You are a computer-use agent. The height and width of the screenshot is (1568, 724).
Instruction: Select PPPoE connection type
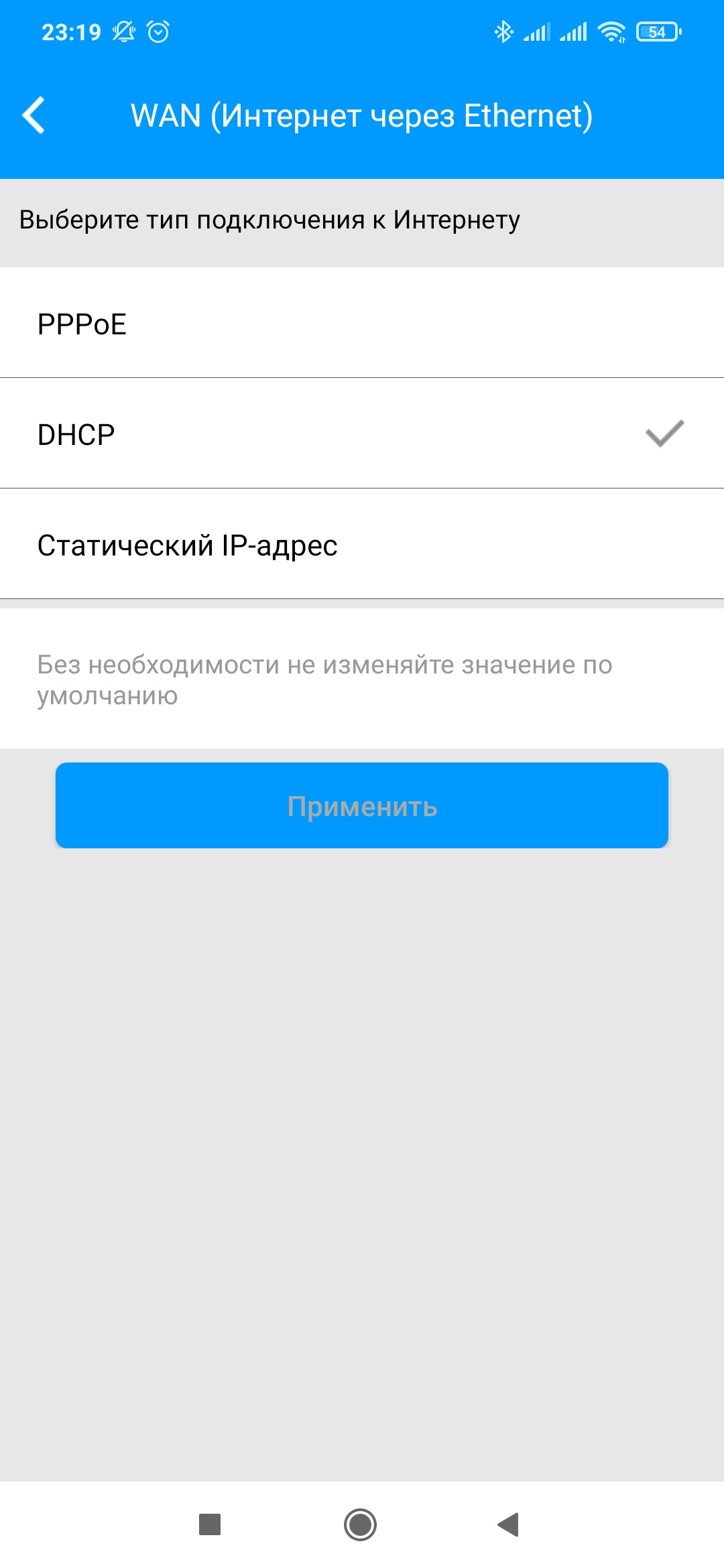[362, 324]
